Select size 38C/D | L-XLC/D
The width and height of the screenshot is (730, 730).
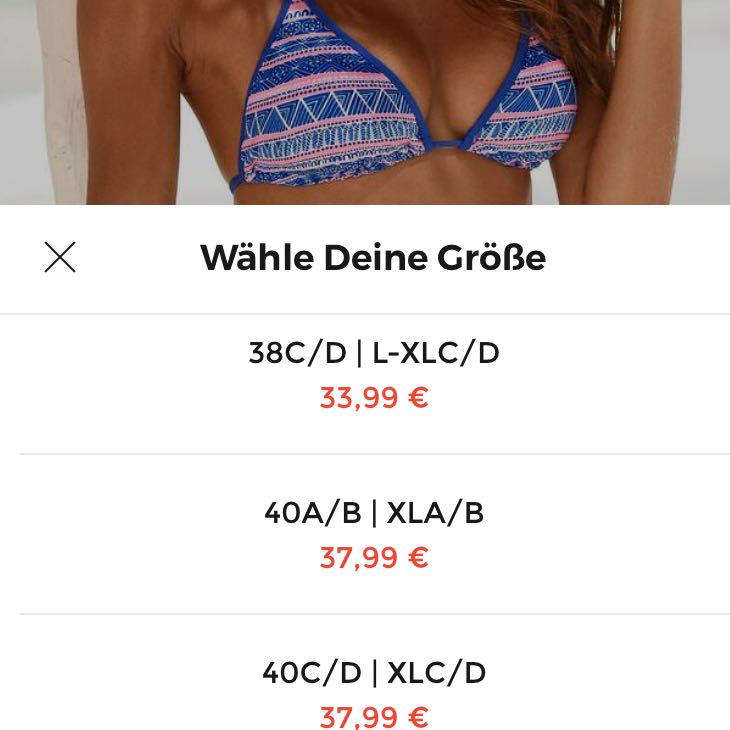click(x=374, y=375)
